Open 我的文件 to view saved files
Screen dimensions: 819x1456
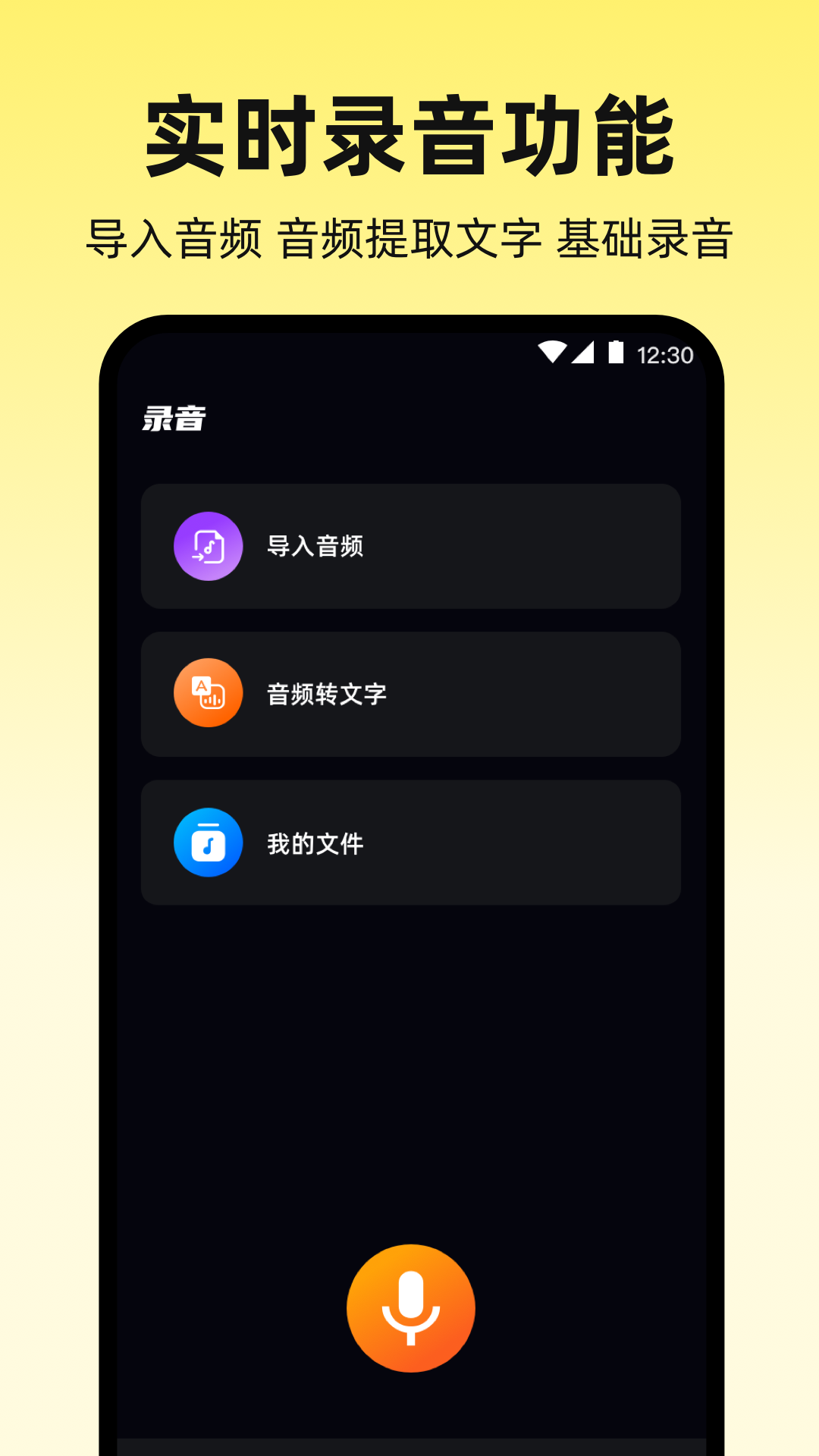coord(410,842)
